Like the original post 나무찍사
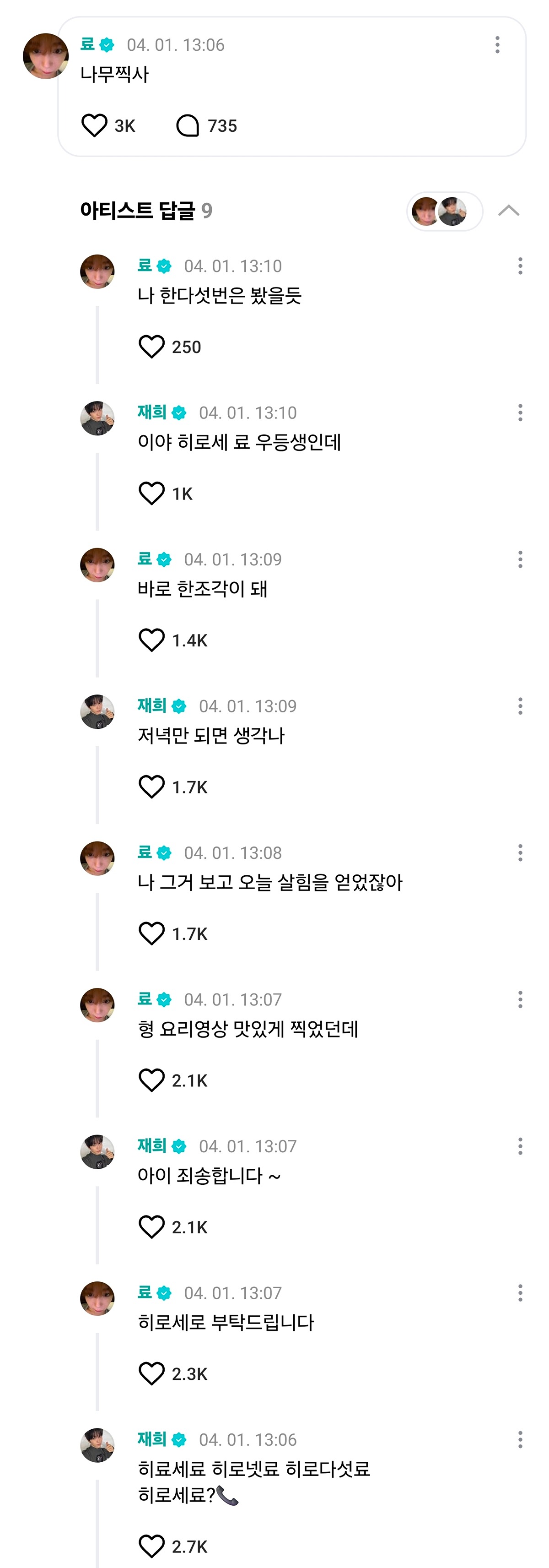 click(94, 125)
